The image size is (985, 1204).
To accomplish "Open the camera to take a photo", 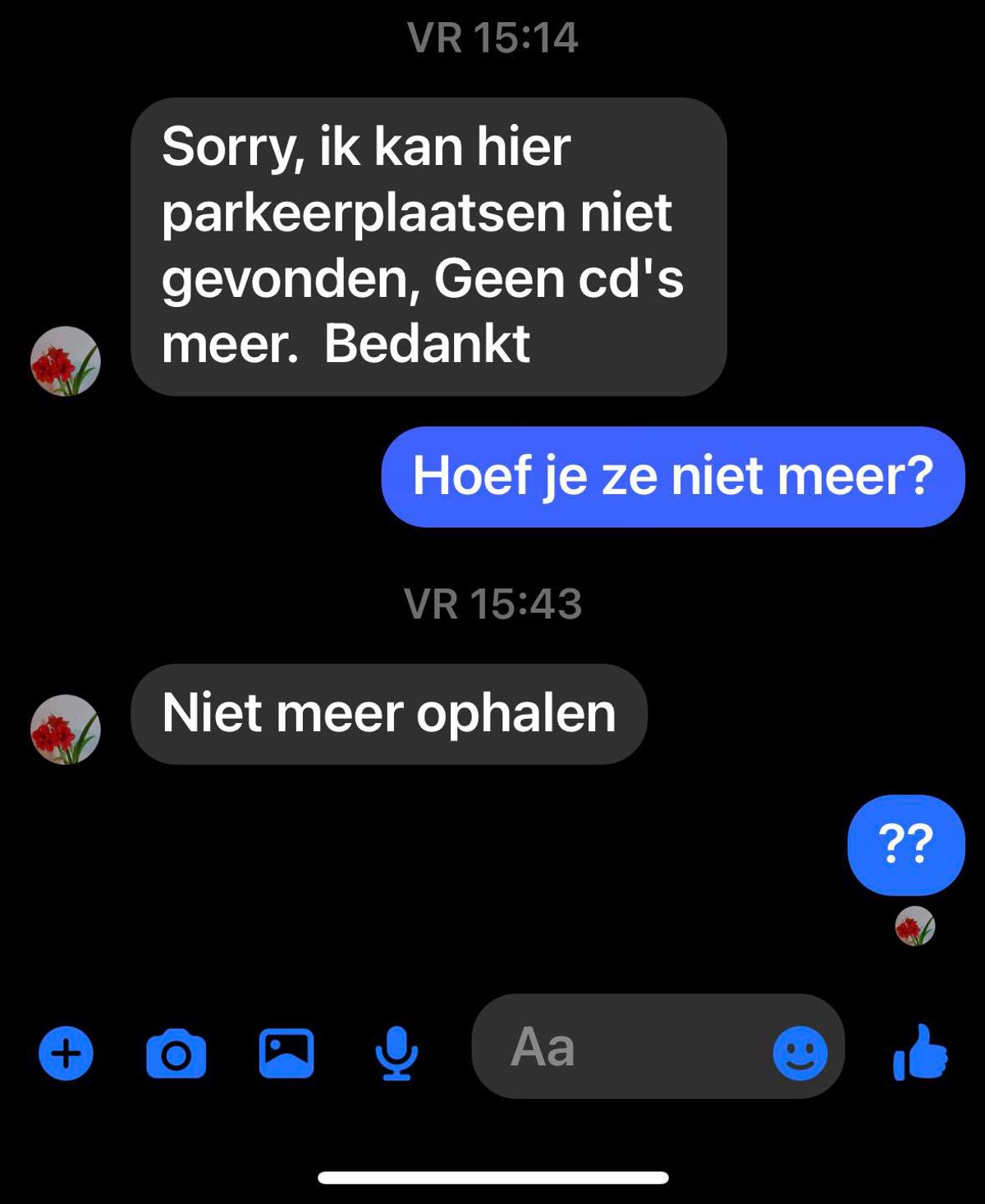I will [x=176, y=1053].
